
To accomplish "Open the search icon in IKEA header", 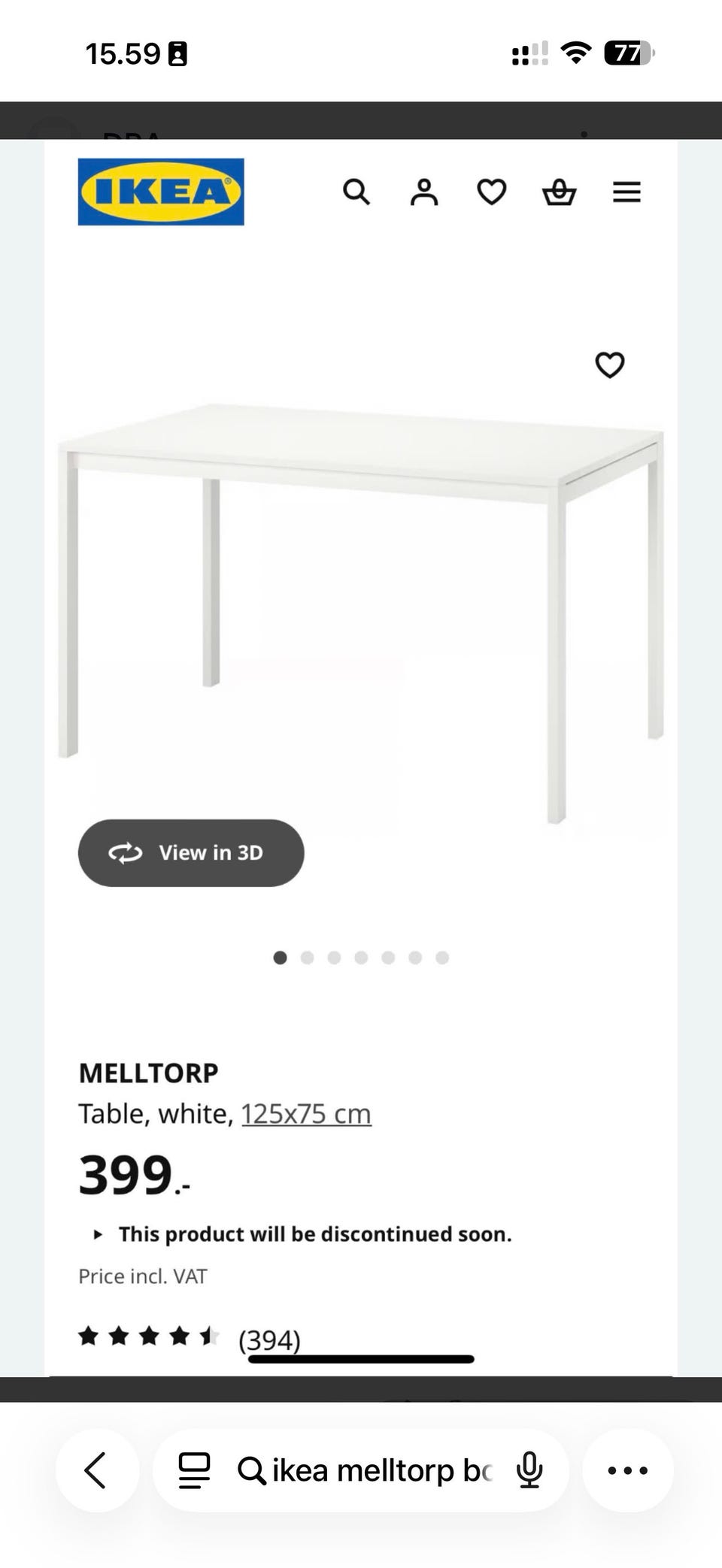I will coord(356,192).
